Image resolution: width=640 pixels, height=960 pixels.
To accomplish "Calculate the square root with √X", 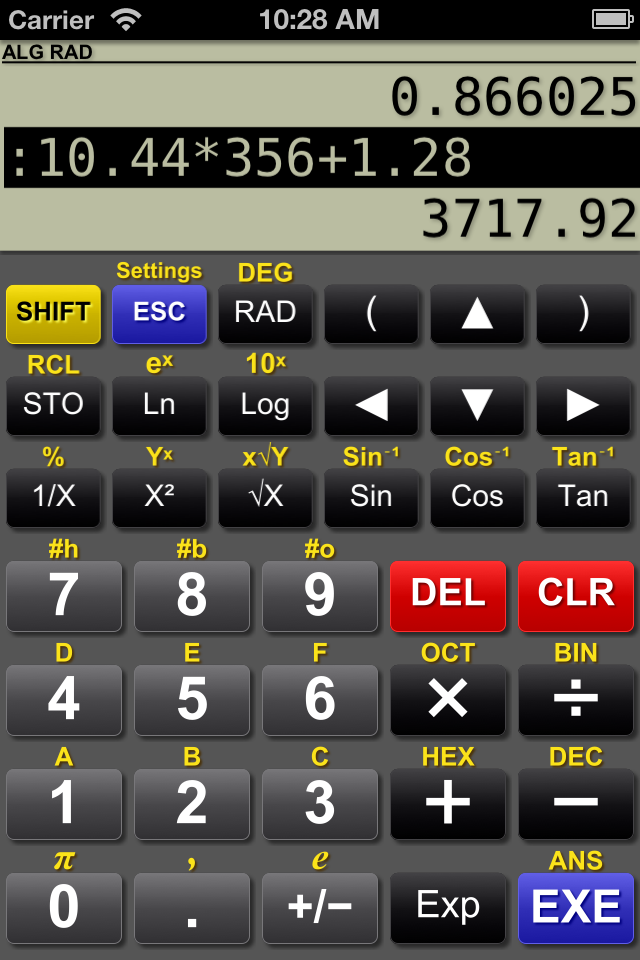I will point(265,497).
